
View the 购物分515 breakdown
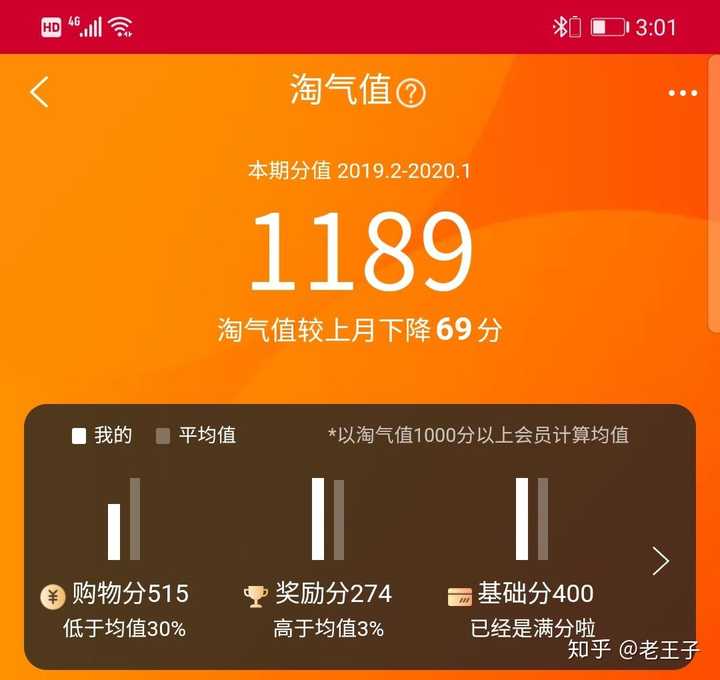[x=115, y=594]
